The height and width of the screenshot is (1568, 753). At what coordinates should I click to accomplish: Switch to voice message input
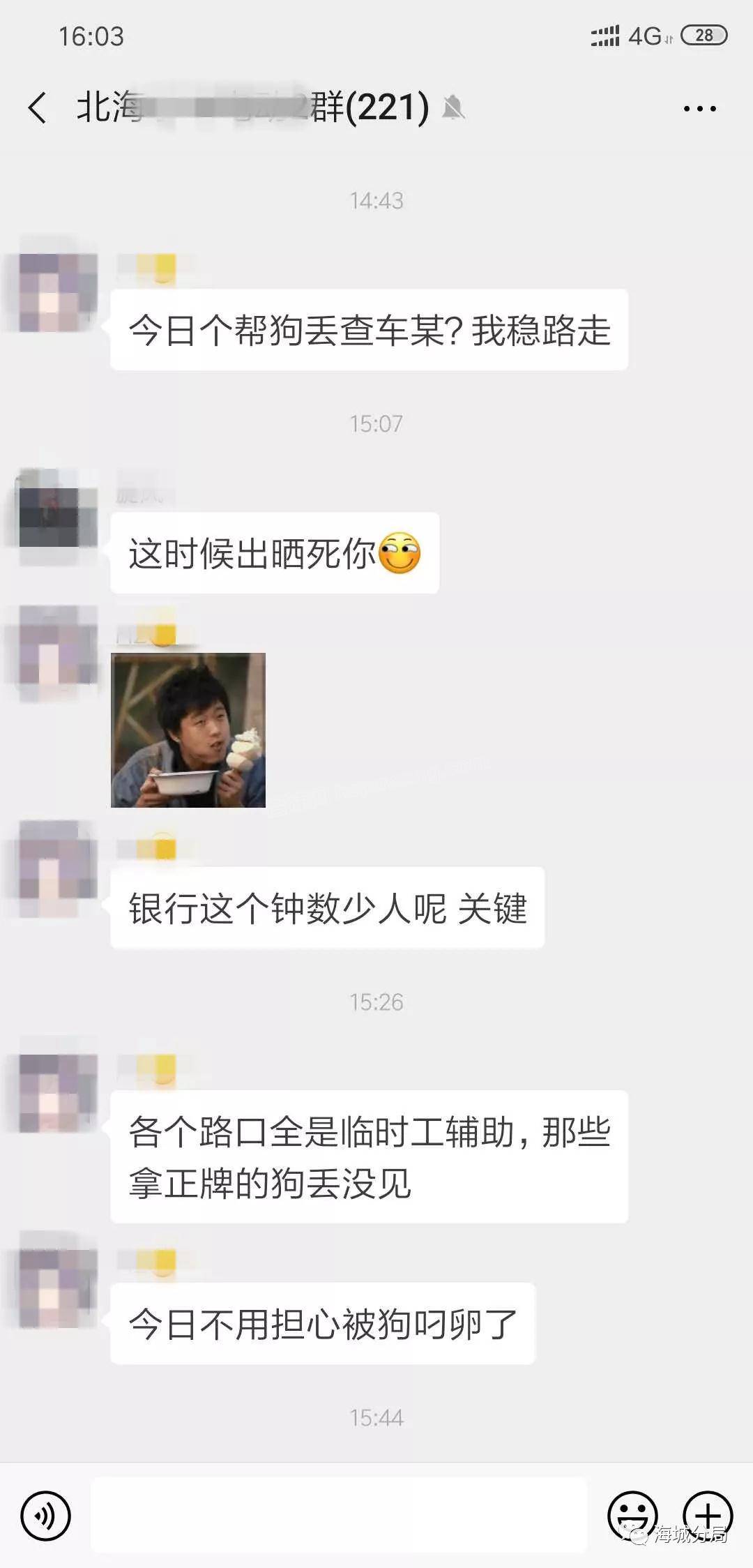[46, 1515]
